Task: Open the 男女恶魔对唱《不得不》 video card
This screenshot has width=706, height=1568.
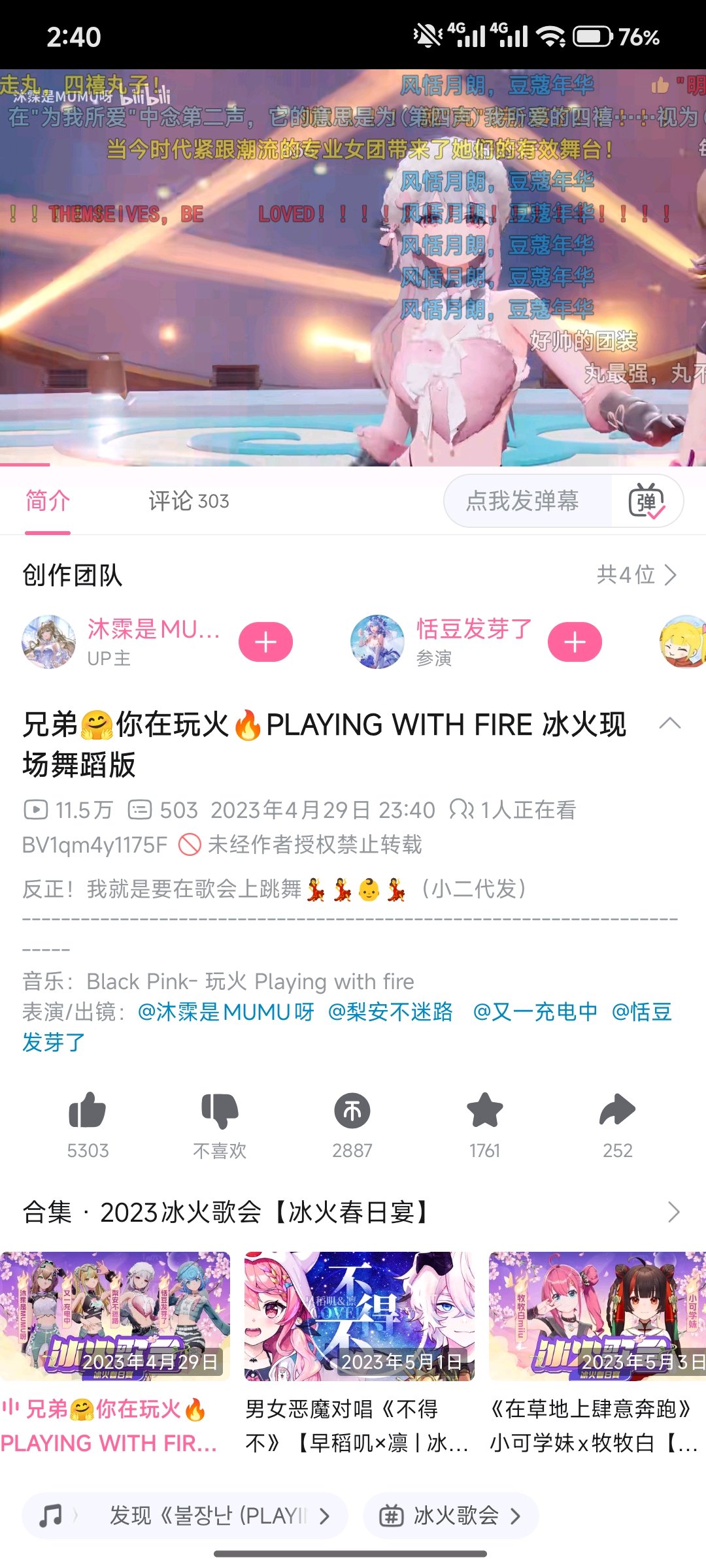Action: 360,1354
